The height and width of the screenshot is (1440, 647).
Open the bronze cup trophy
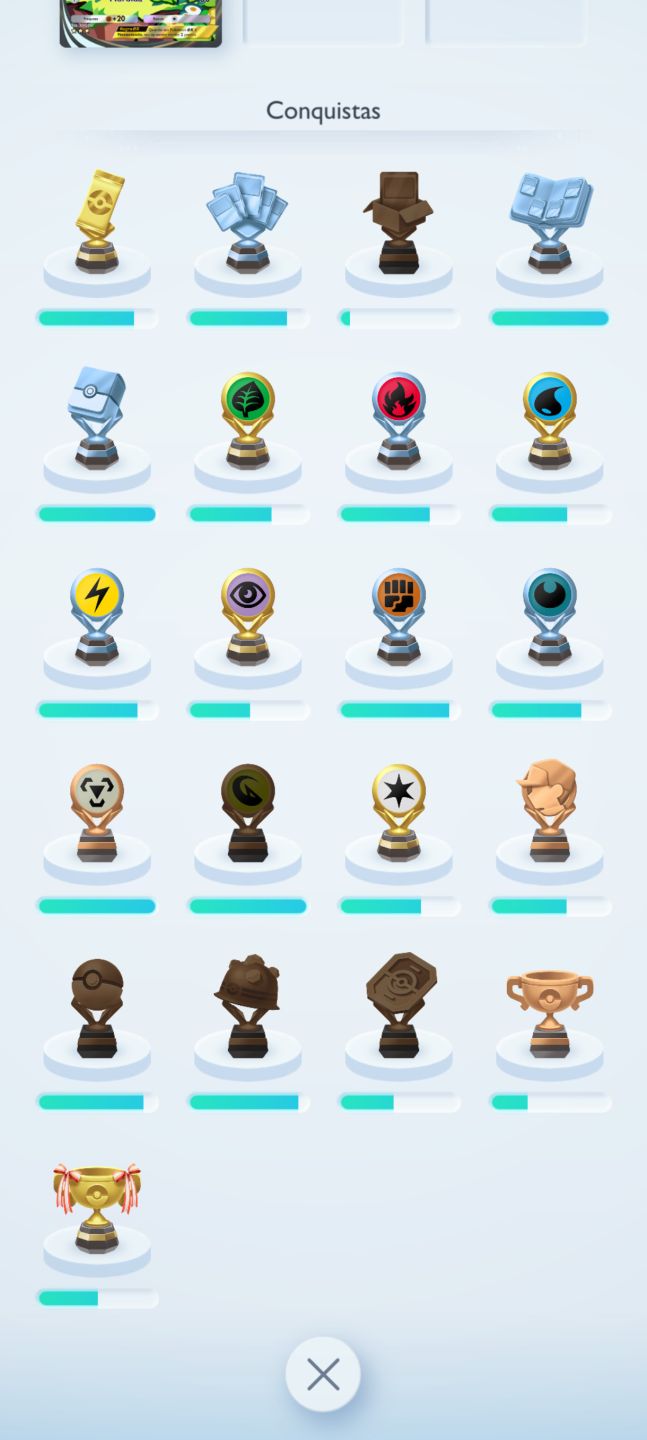[550, 1012]
